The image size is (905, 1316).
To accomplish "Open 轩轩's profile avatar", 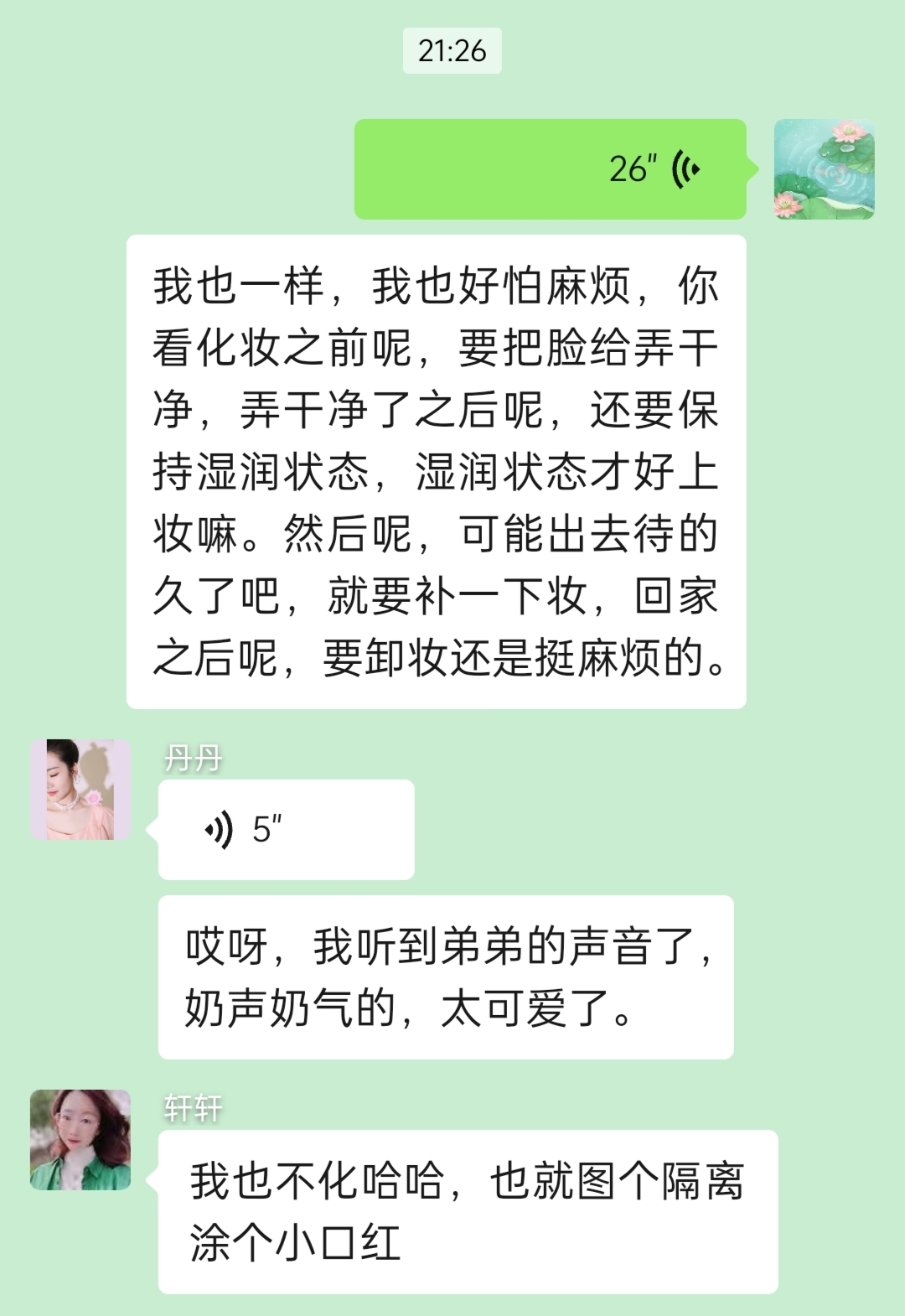I will click(x=80, y=1140).
